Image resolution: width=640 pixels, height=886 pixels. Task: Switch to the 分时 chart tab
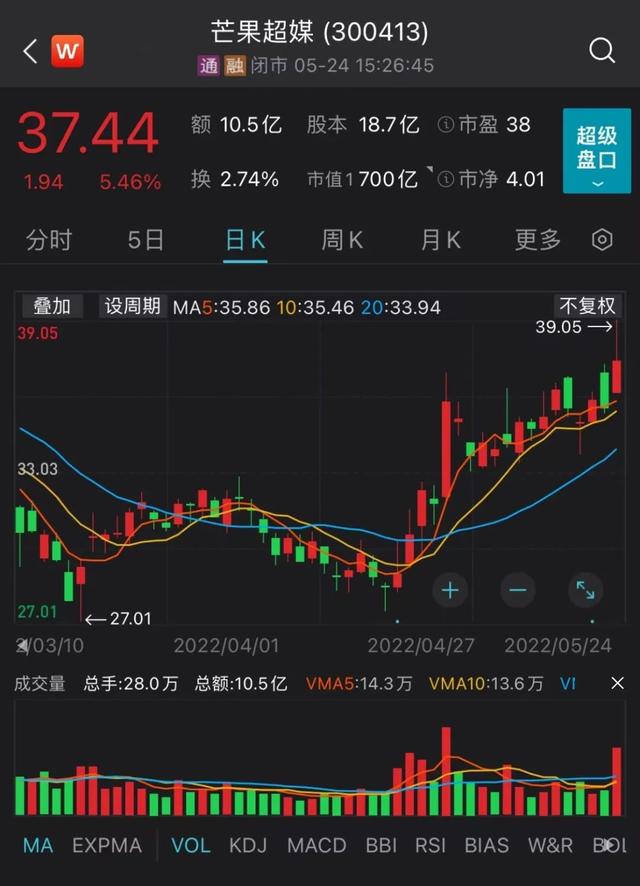[x=50, y=240]
